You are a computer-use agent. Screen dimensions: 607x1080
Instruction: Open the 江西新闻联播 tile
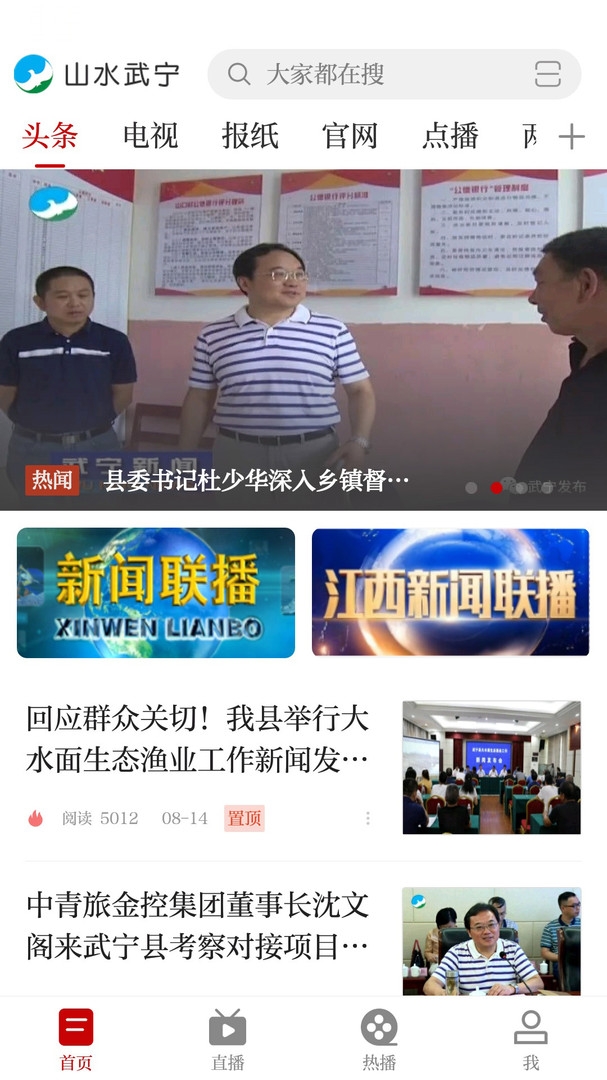[x=450, y=592]
